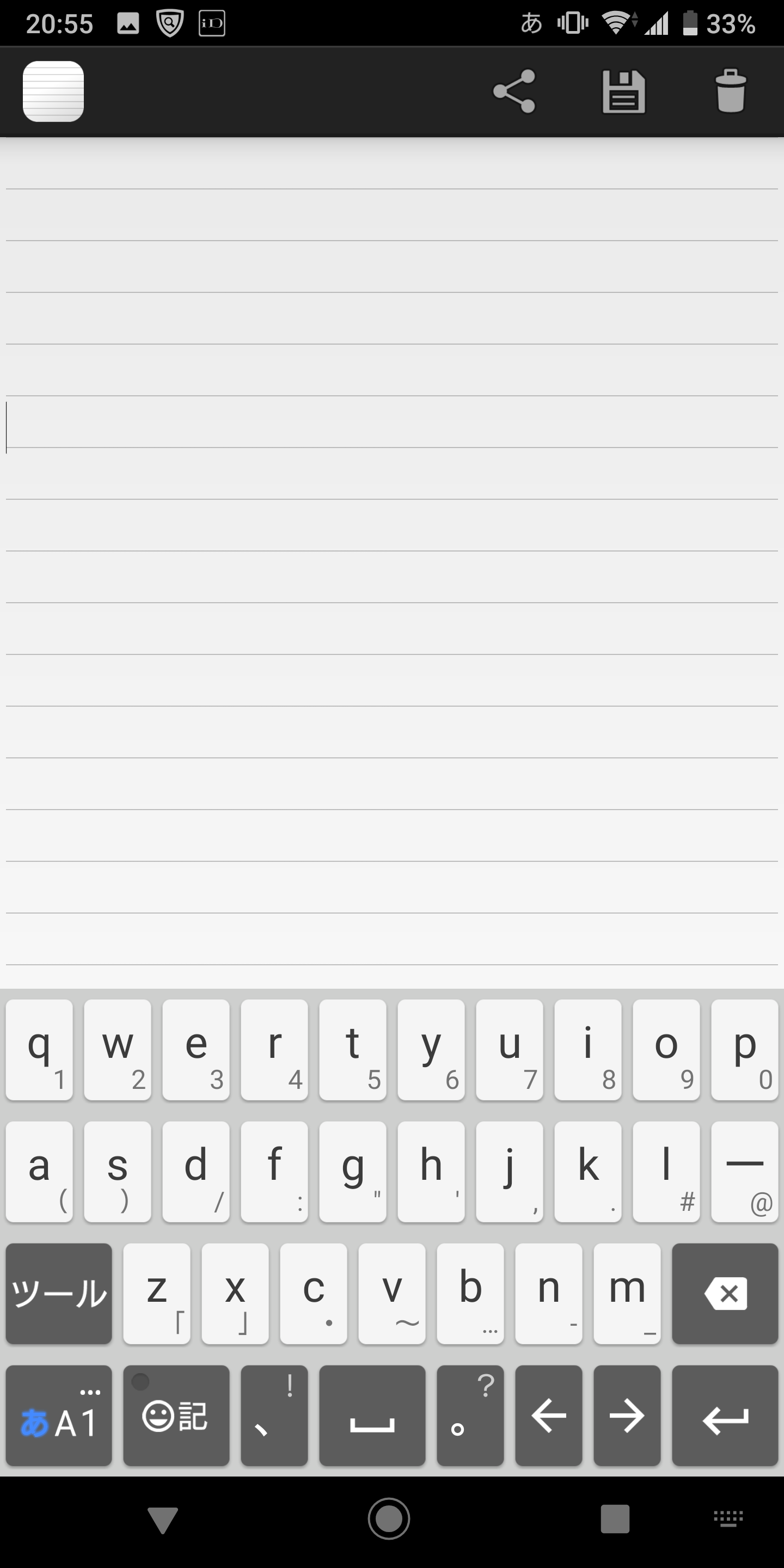Tap the enter key on keyboard
Screen dimensions: 784x1568
click(x=725, y=1415)
